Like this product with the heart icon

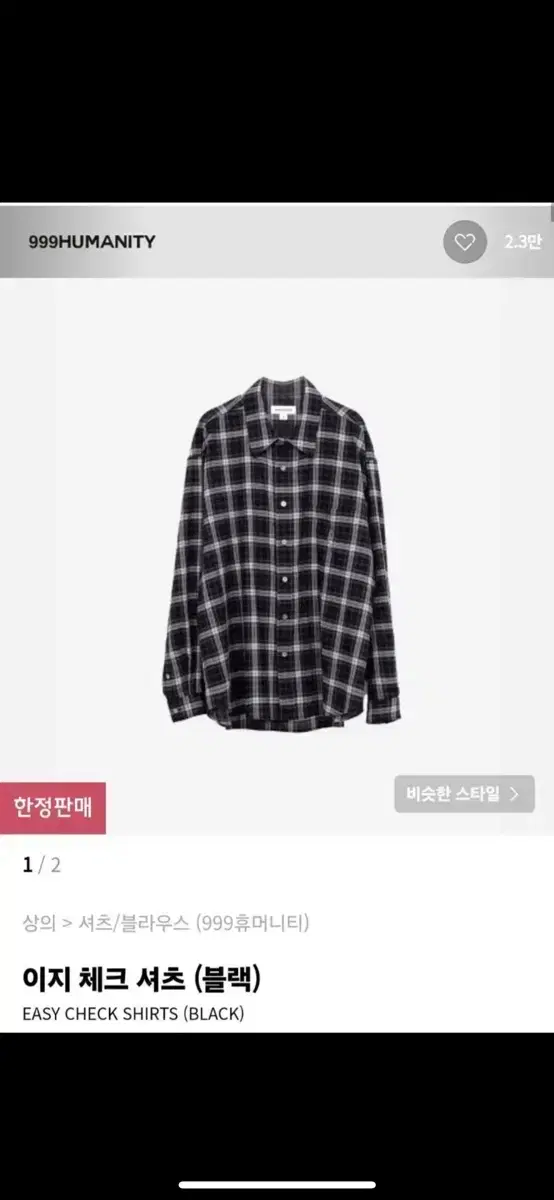click(x=464, y=242)
